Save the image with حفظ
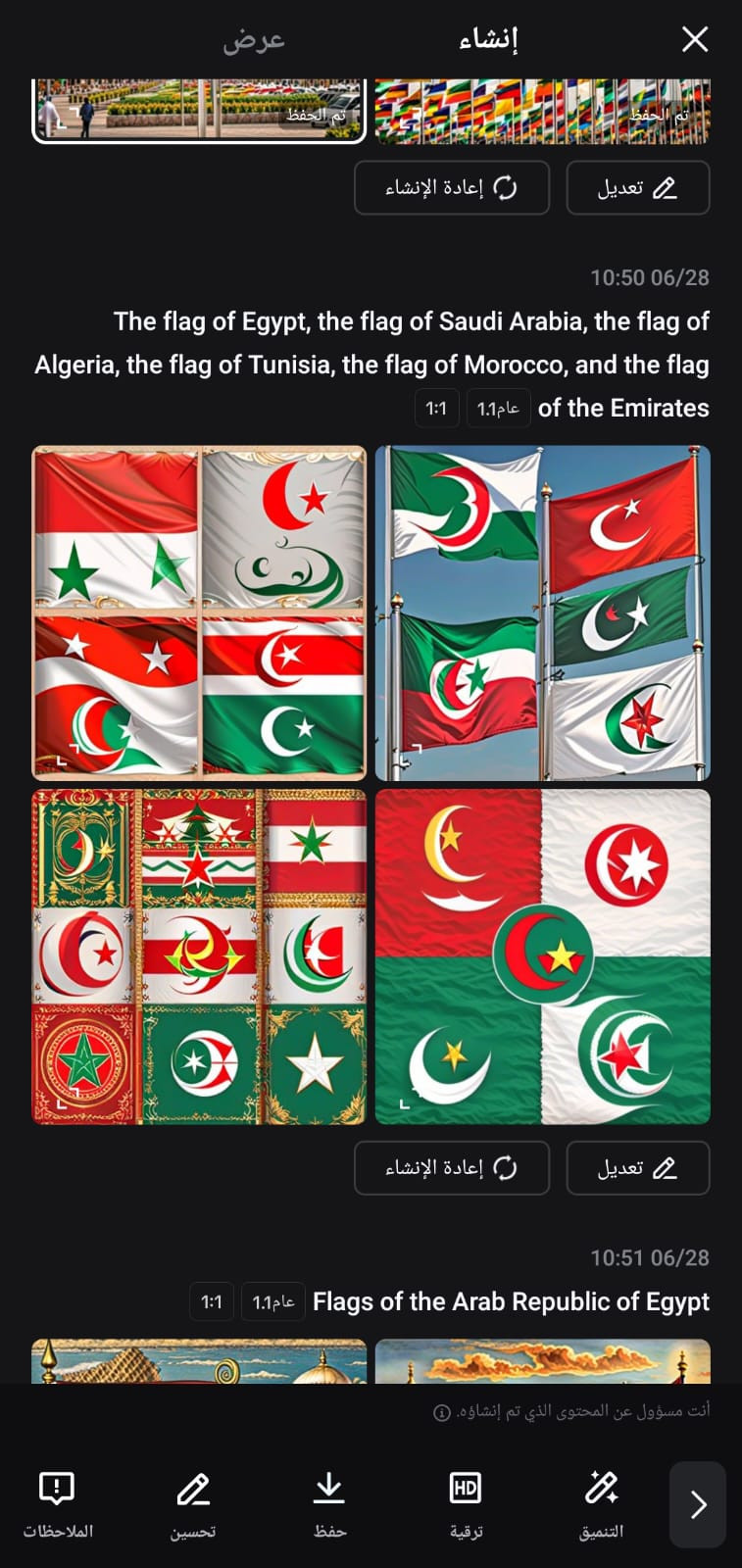The image size is (742, 1568). coord(329,1503)
